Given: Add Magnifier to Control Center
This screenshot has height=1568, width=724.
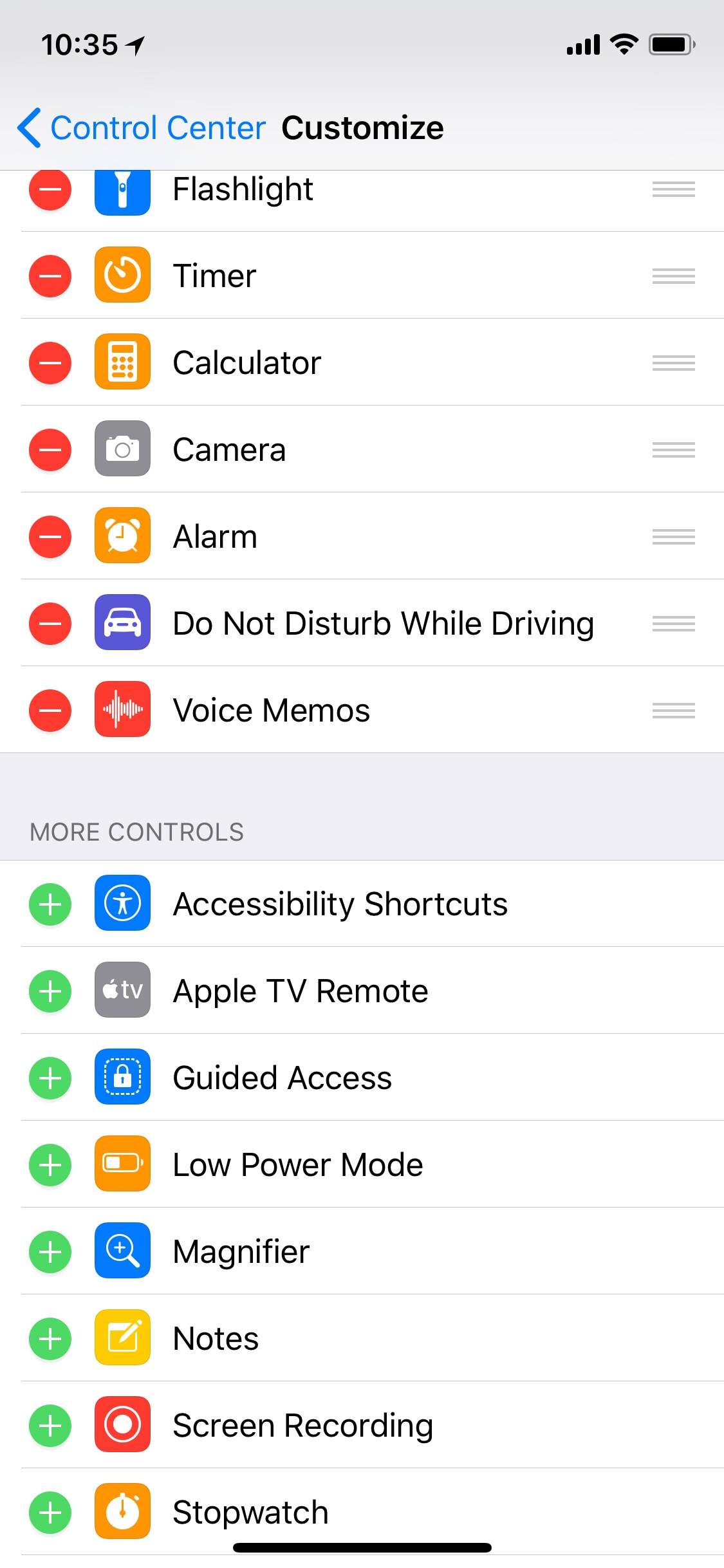Looking at the screenshot, I should tap(50, 1252).
